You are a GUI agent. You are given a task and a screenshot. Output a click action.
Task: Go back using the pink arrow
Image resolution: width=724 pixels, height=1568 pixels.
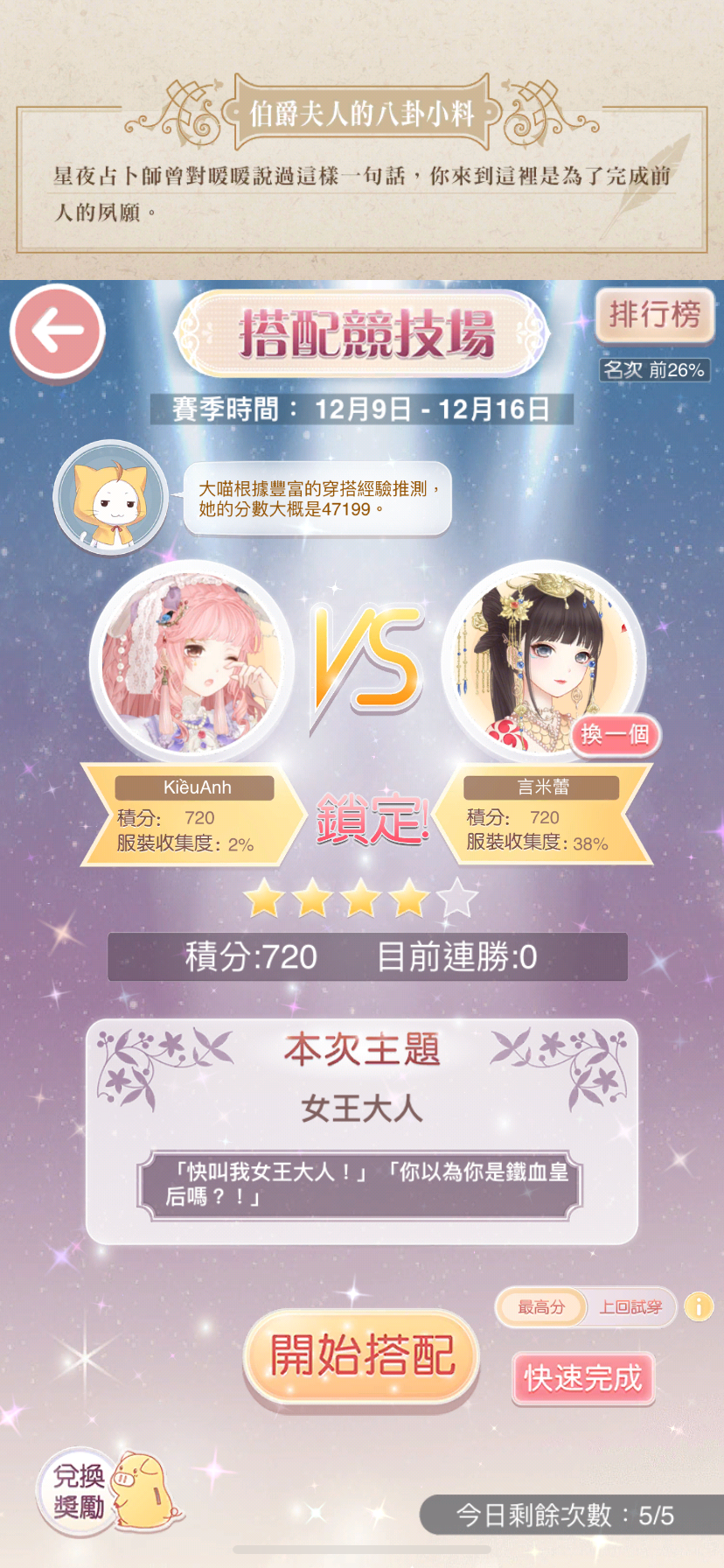coord(58,332)
